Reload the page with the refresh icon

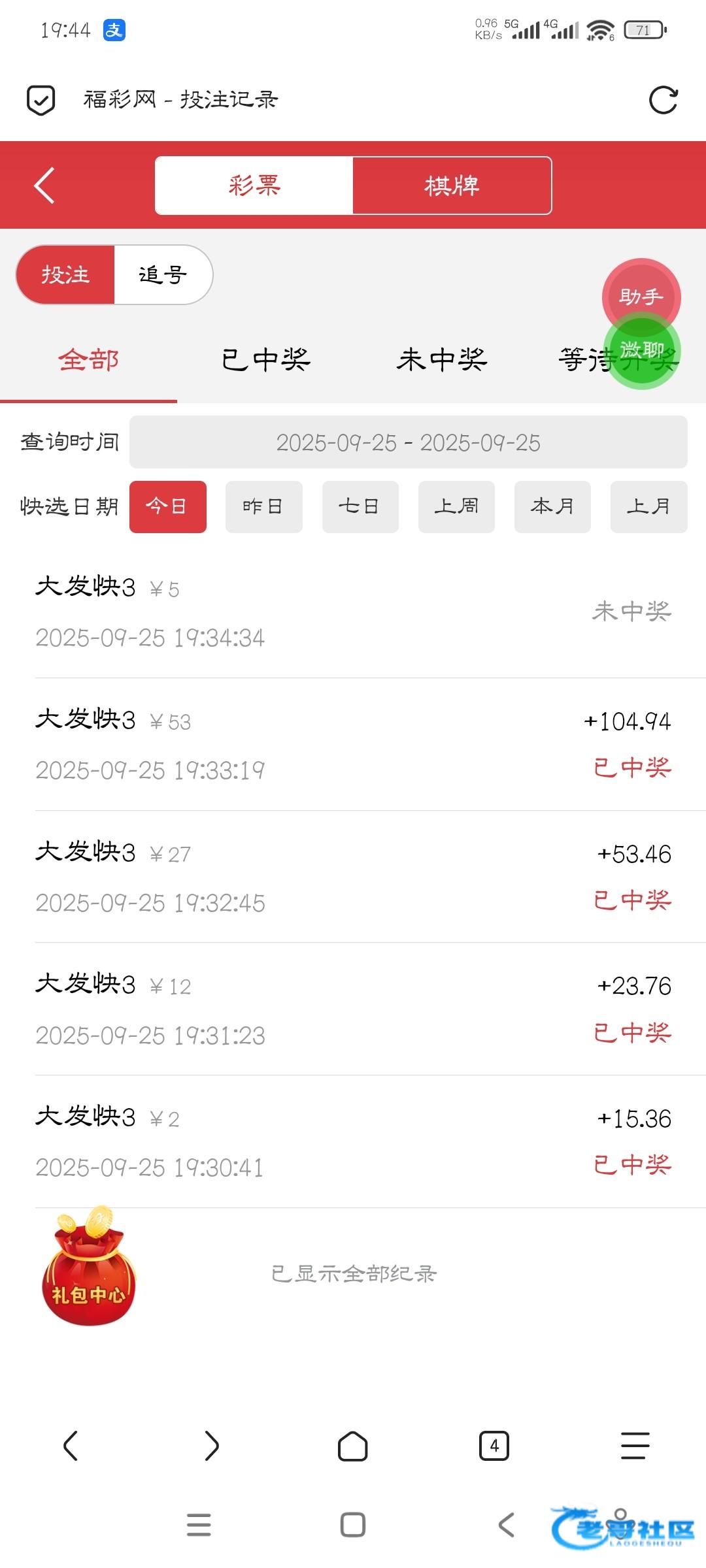pyautogui.click(x=663, y=100)
